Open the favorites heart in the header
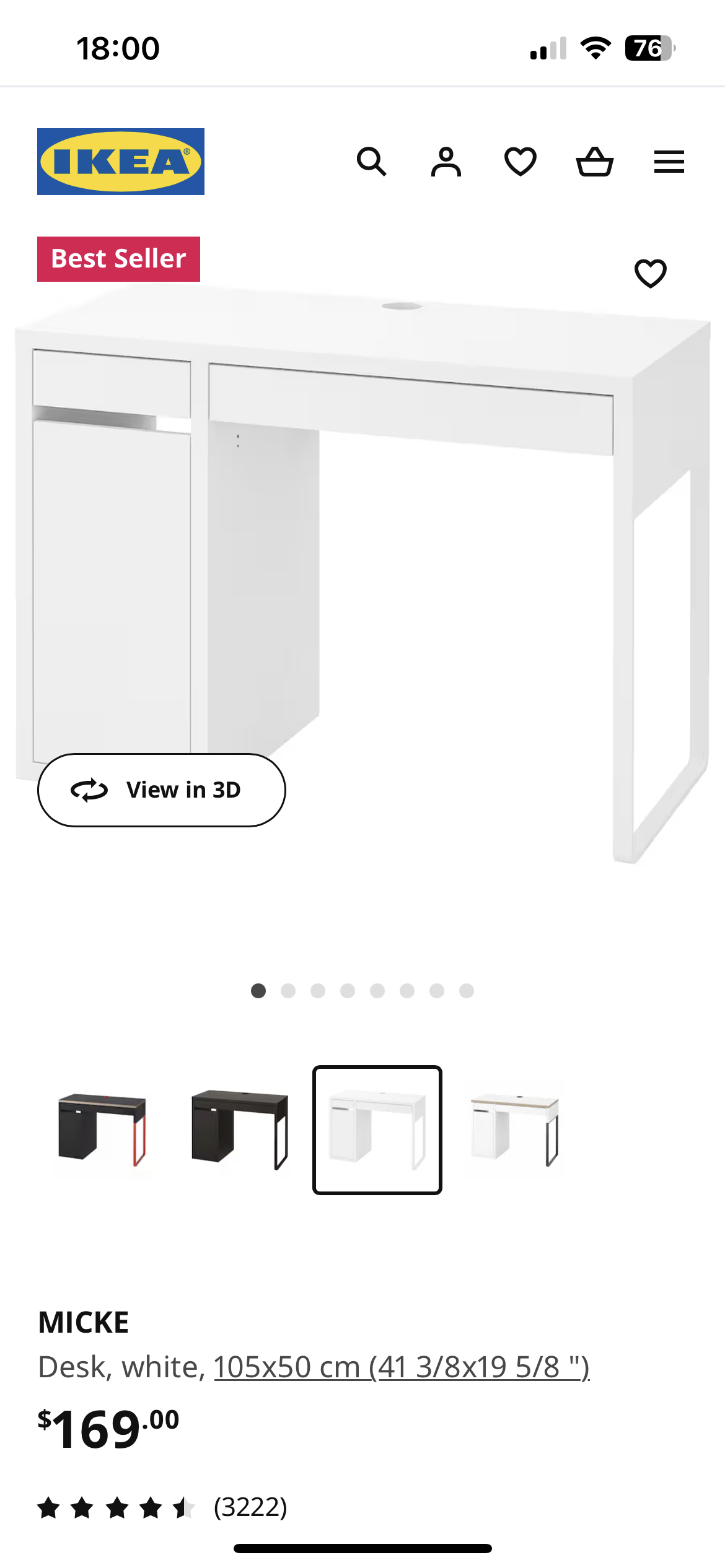 (521, 162)
